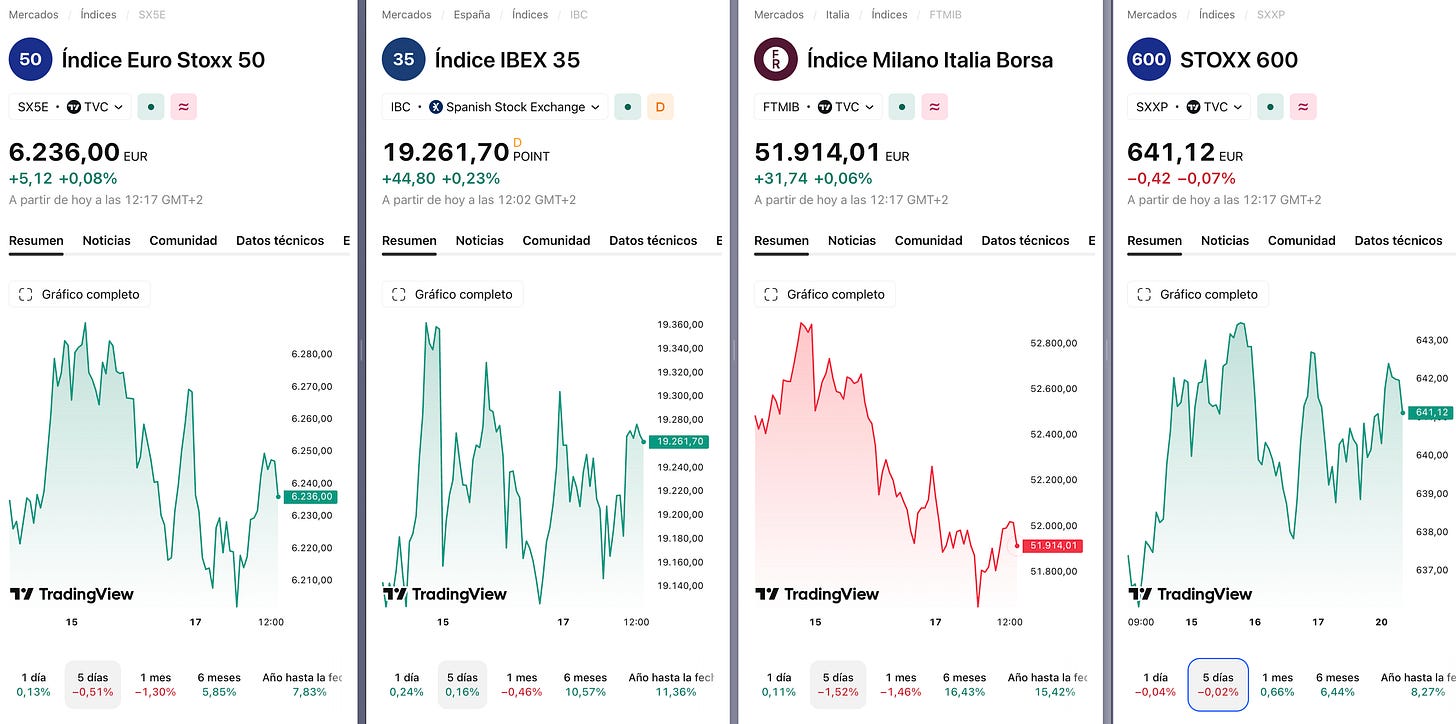The width and height of the screenshot is (1456, 724).
Task: Open Noticias tab in STOXX 600 panel
Action: (1225, 240)
